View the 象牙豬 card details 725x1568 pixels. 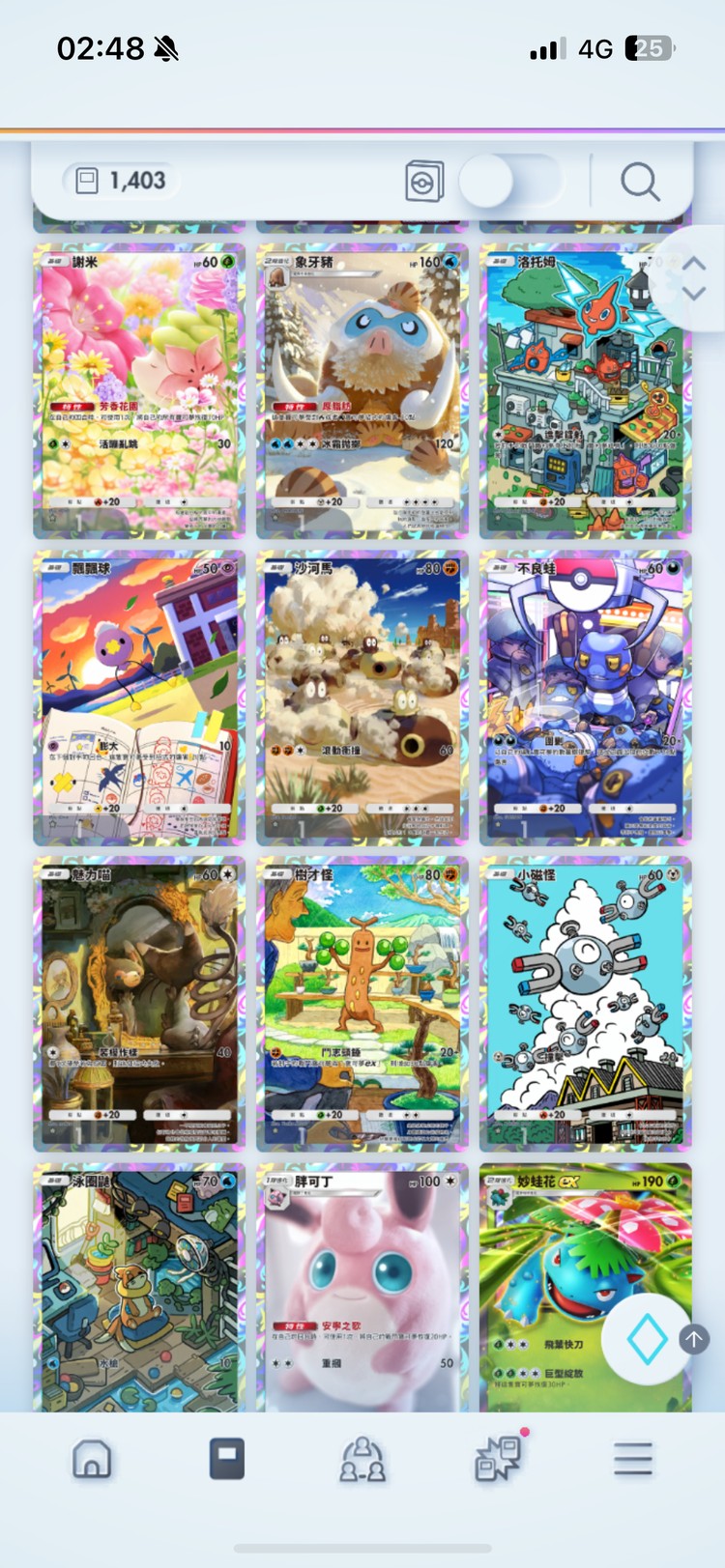[362, 390]
